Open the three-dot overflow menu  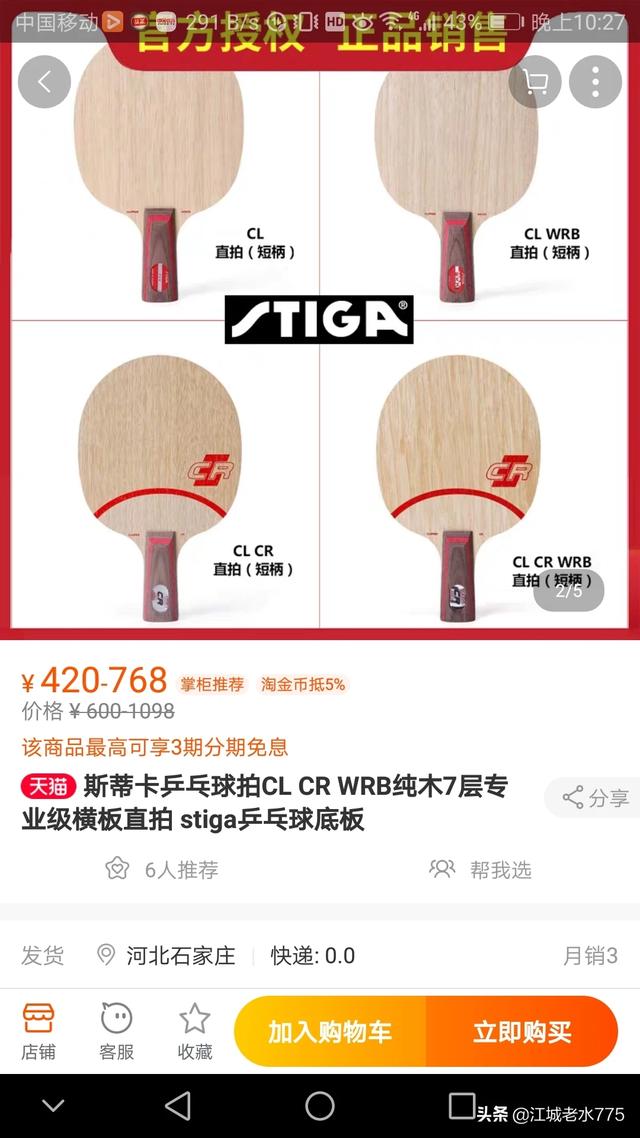click(595, 82)
